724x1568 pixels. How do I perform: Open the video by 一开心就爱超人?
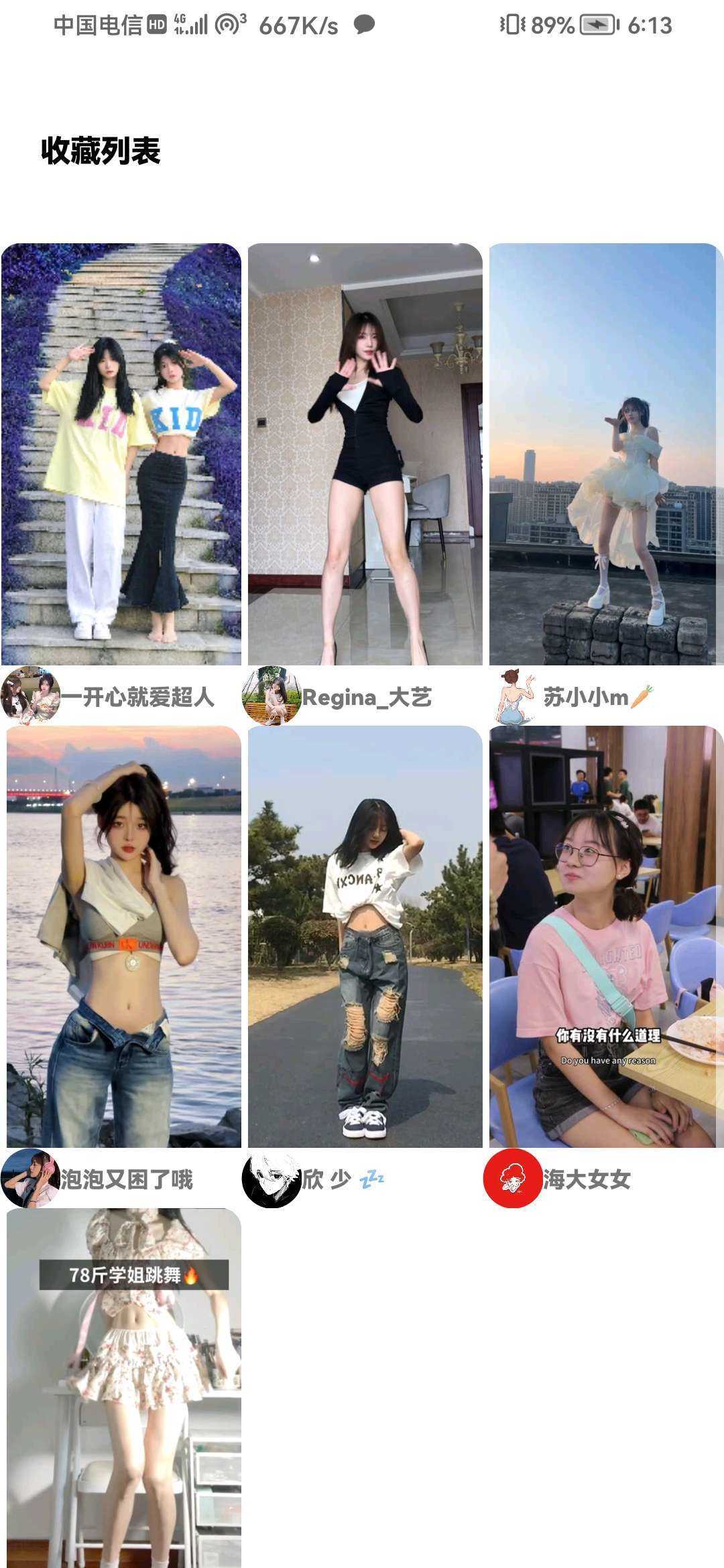(x=121, y=454)
